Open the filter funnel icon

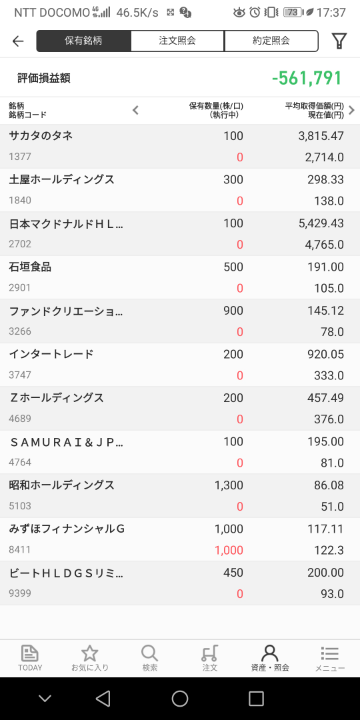(x=339, y=41)
